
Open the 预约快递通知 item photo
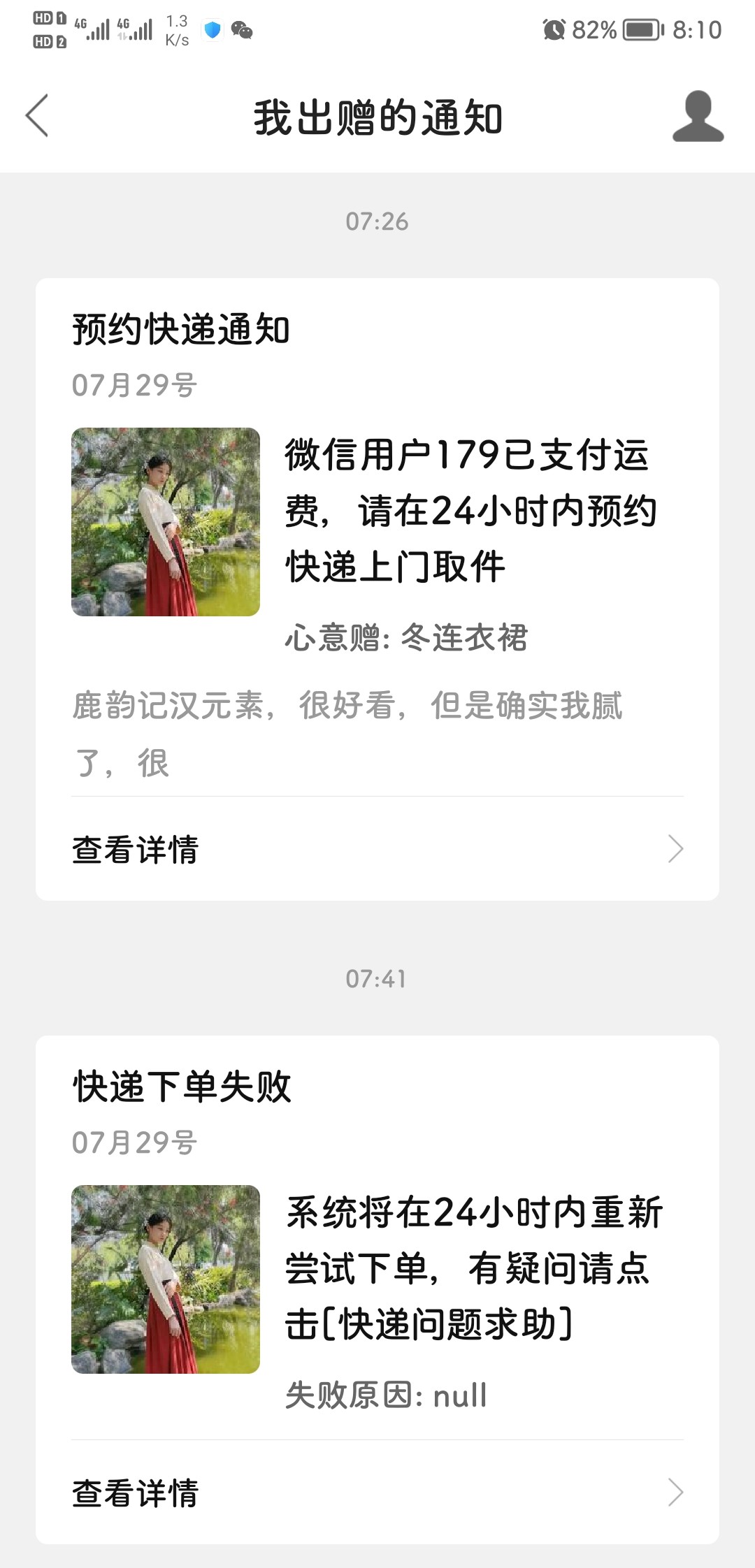166,522
